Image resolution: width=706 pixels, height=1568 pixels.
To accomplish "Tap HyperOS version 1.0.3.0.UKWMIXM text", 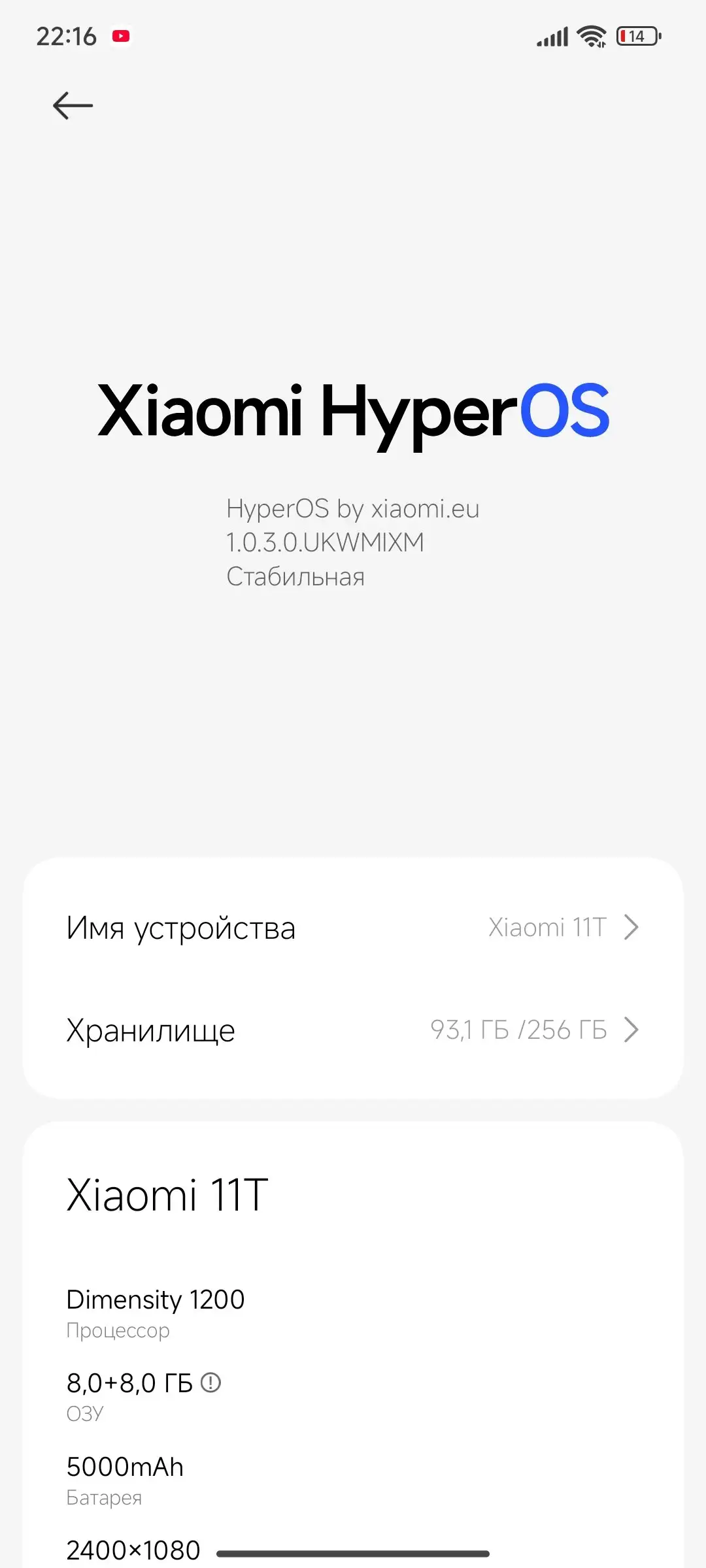I will click(x=325, y=542).
